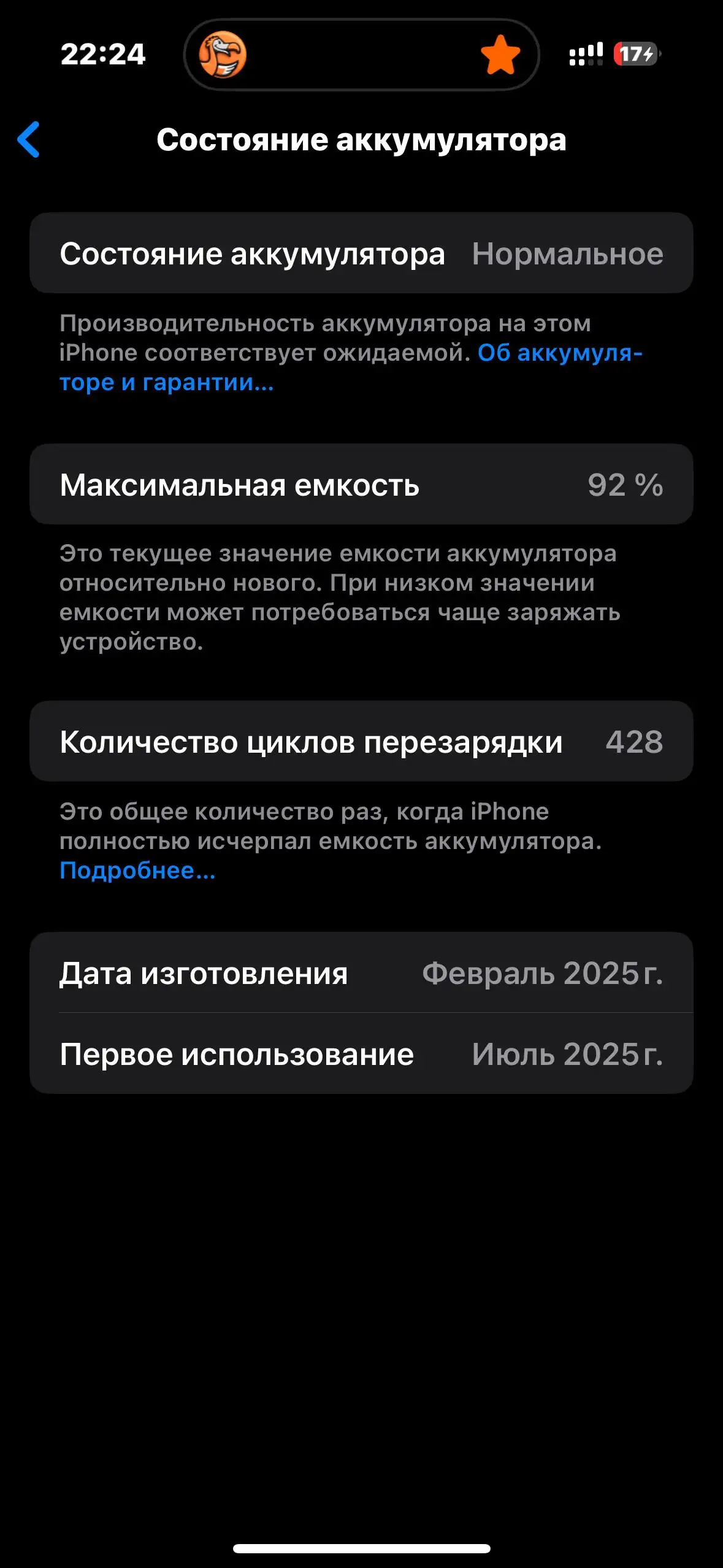Tap the blue back chevron icon
723x1568 pixels.
pos(29,140)
